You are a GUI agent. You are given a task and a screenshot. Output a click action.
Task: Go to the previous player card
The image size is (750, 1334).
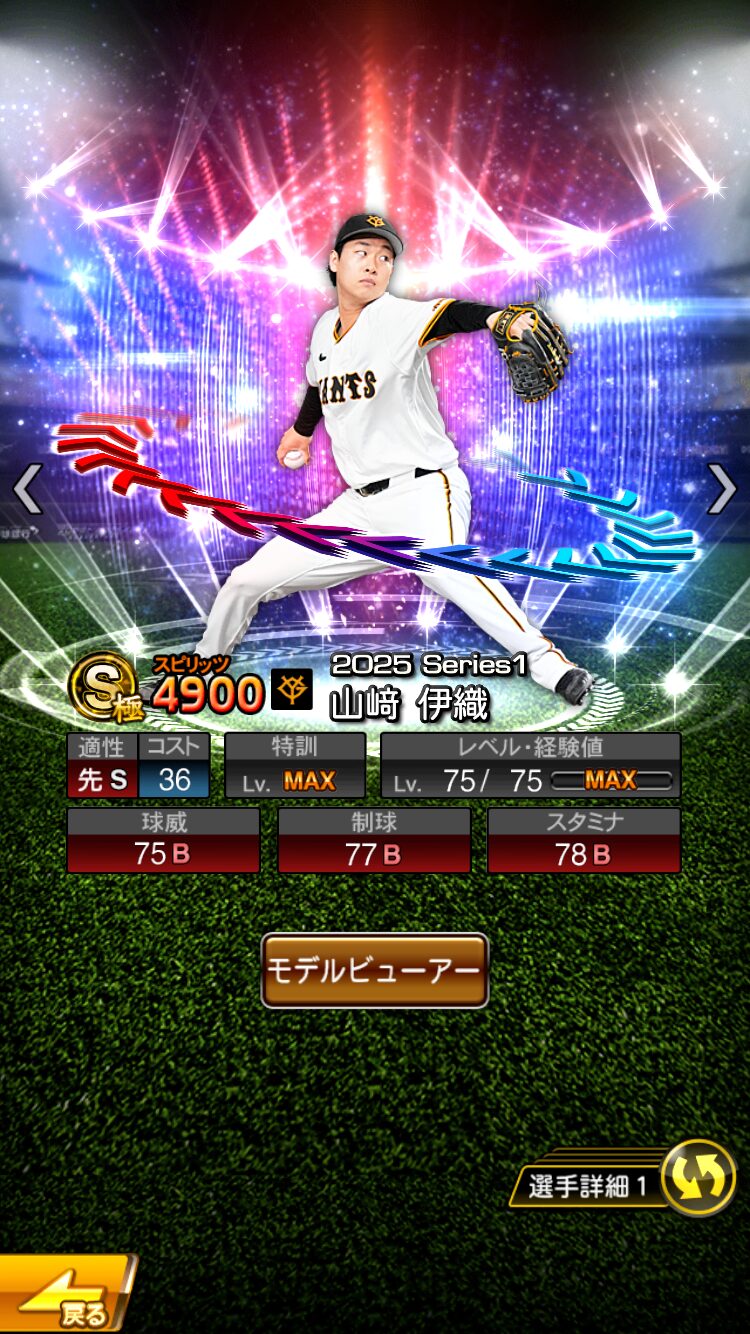(x=27, y=489)
